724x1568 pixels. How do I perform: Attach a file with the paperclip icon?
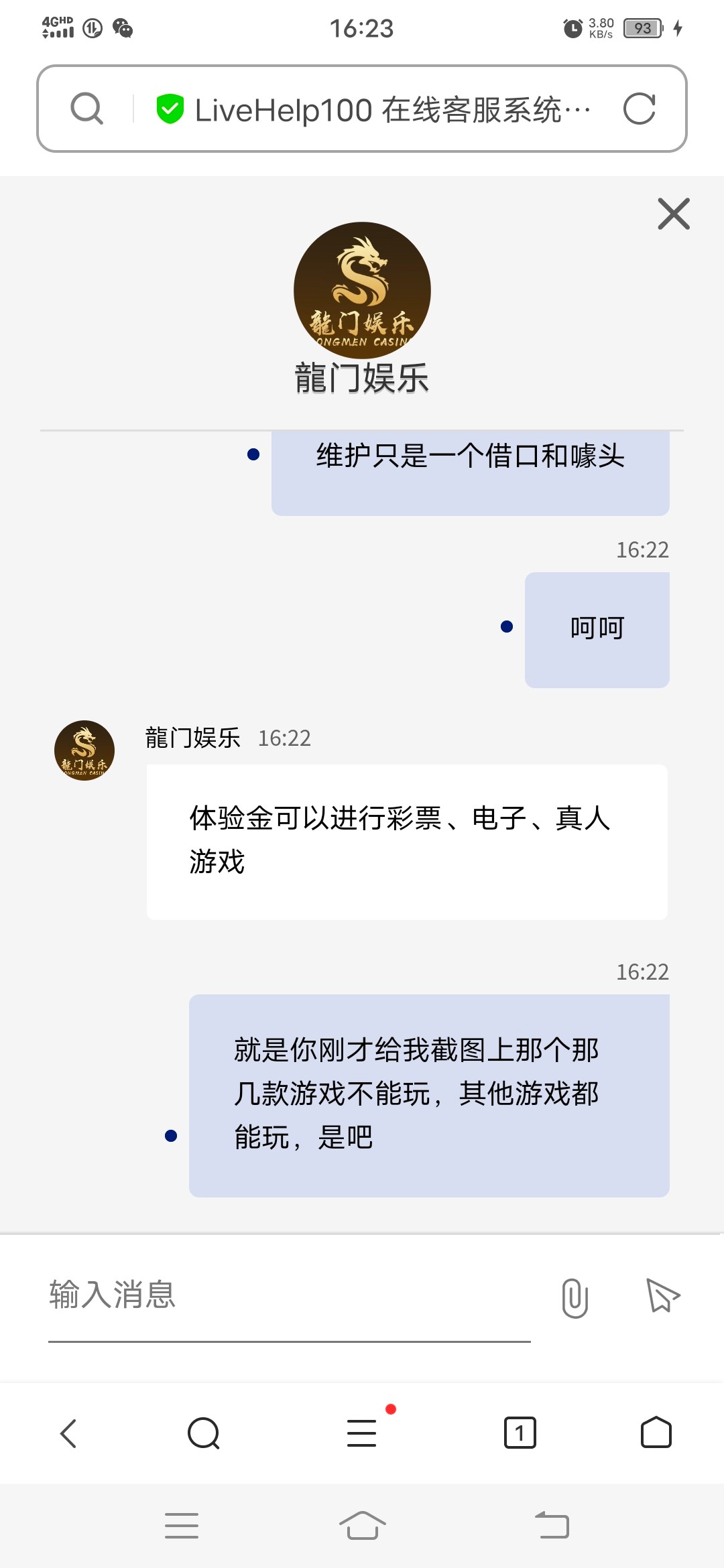click(x=575, y=1297)
